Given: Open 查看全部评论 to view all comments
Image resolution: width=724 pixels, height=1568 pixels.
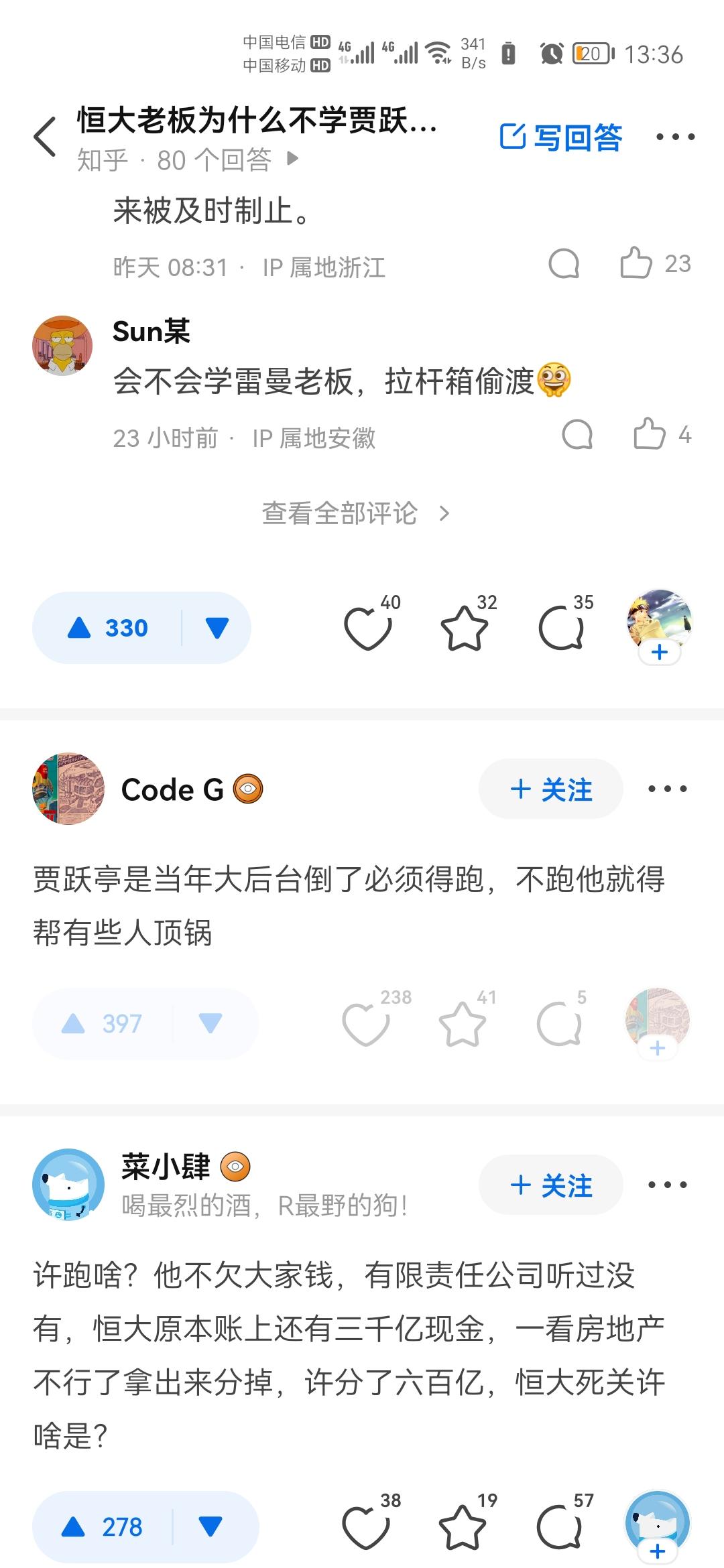Looking at the screenshot, I should click(x=355, y=513).
